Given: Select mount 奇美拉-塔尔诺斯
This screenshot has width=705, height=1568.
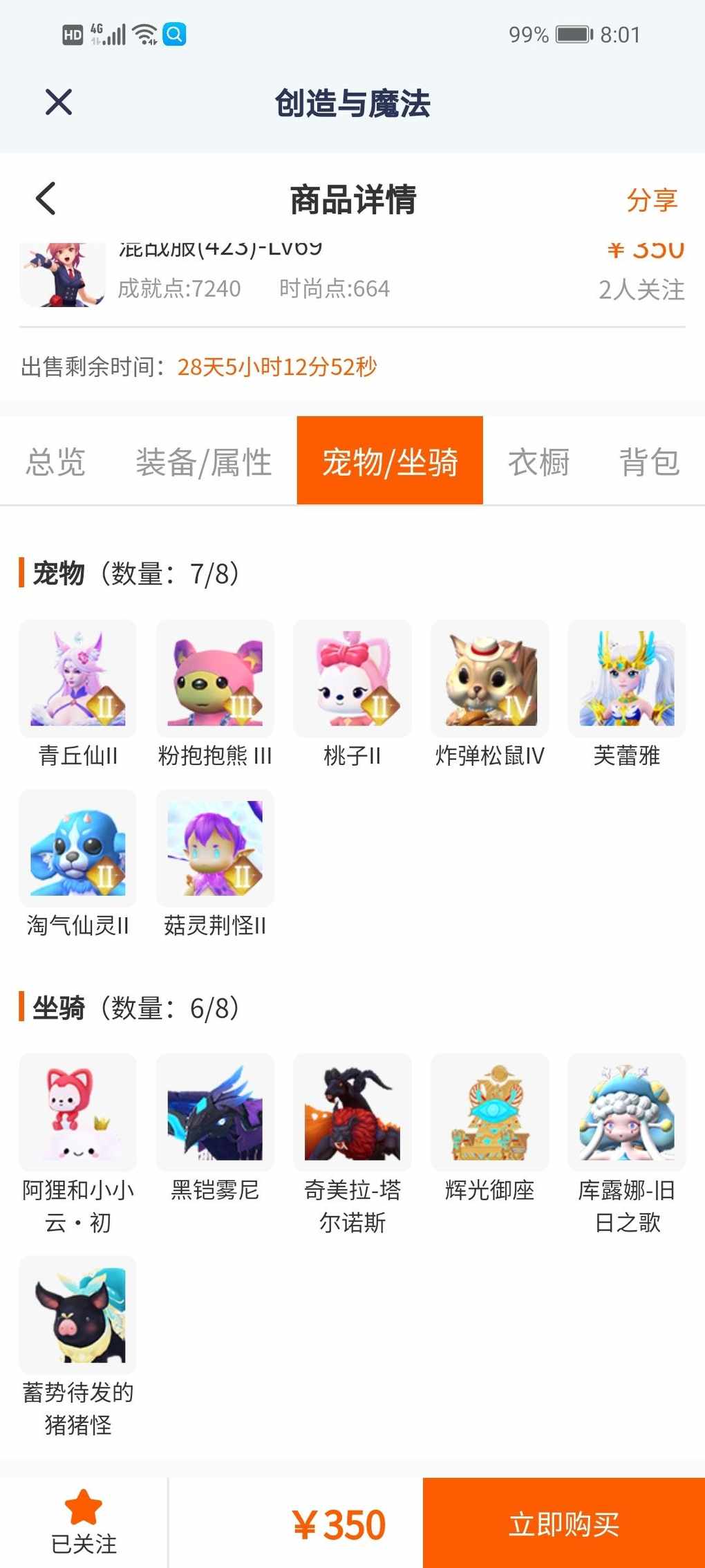Looking at the screenshot, I should (x=352, y=1113).
